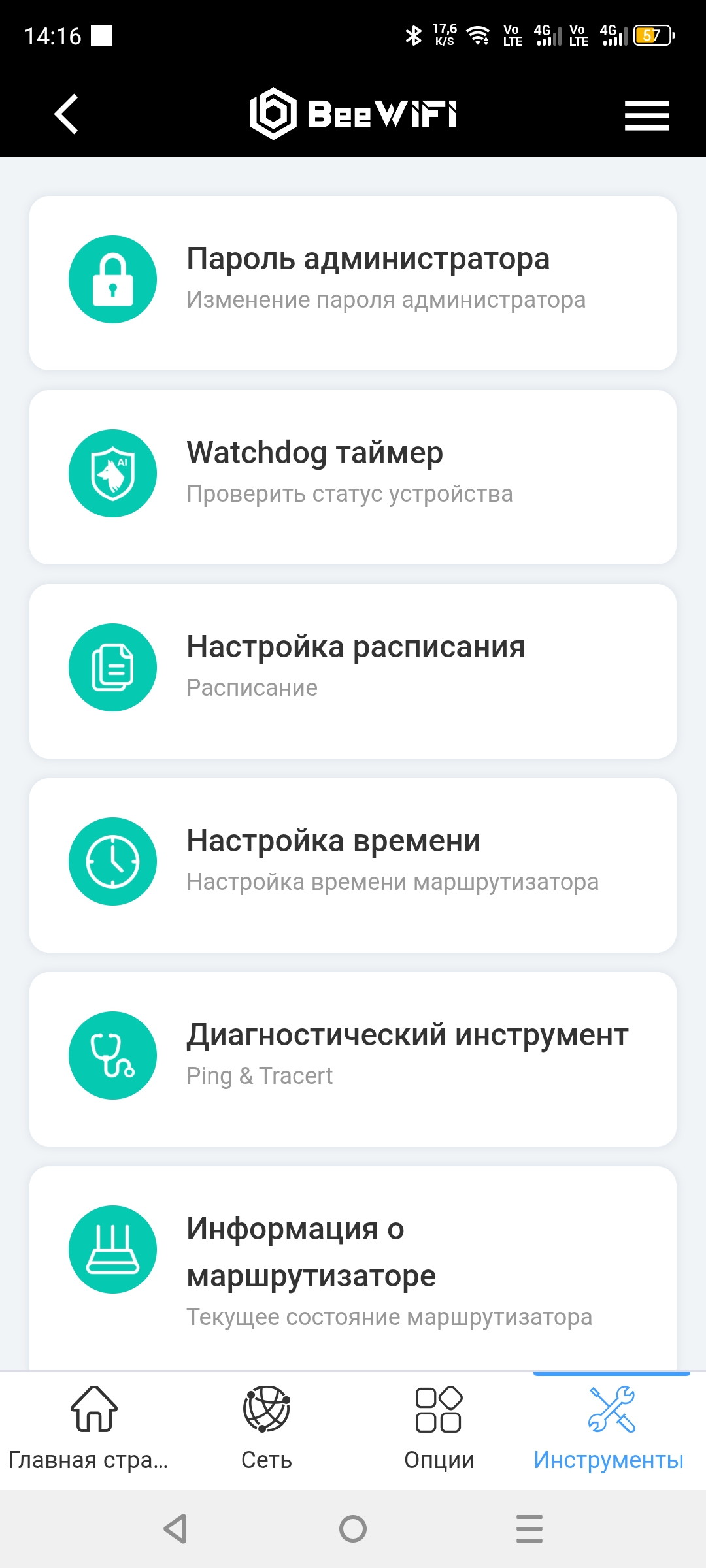
Task: Tap the system home button
Action: pos(353,1529)
